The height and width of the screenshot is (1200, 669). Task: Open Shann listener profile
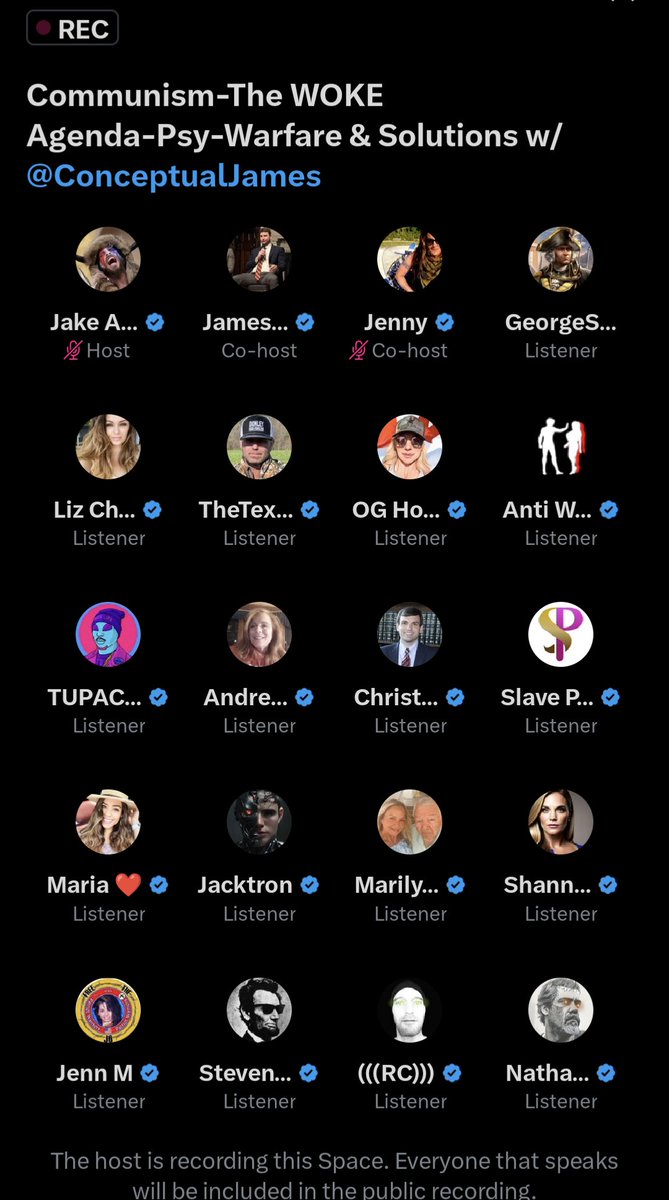coord(561,822)
